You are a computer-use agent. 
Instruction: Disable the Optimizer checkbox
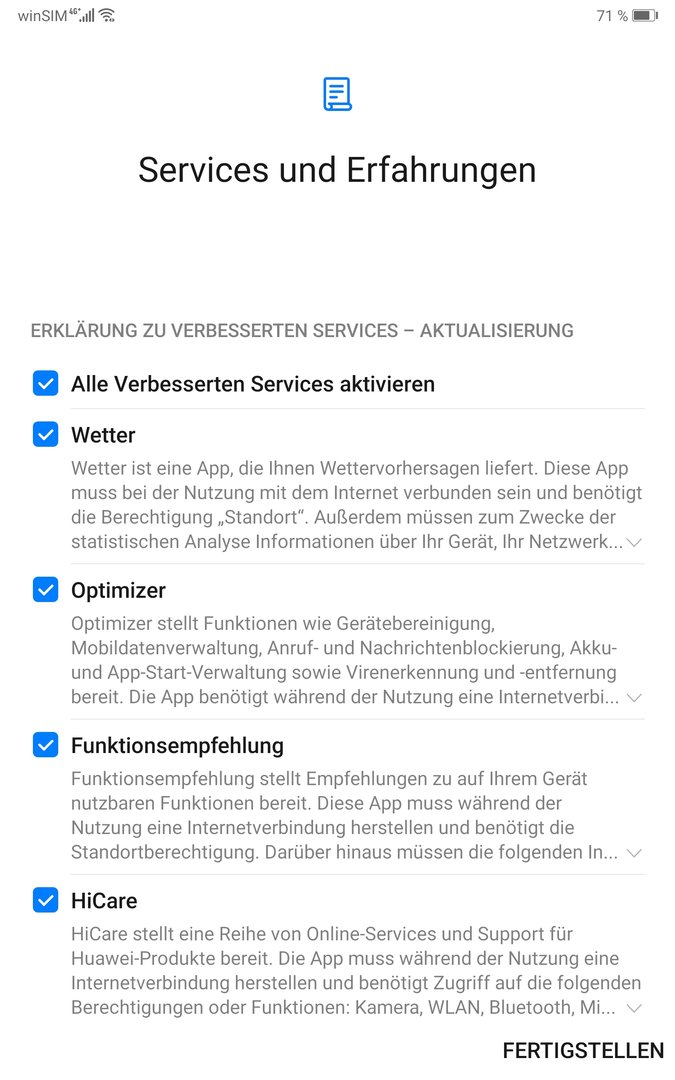45,590
